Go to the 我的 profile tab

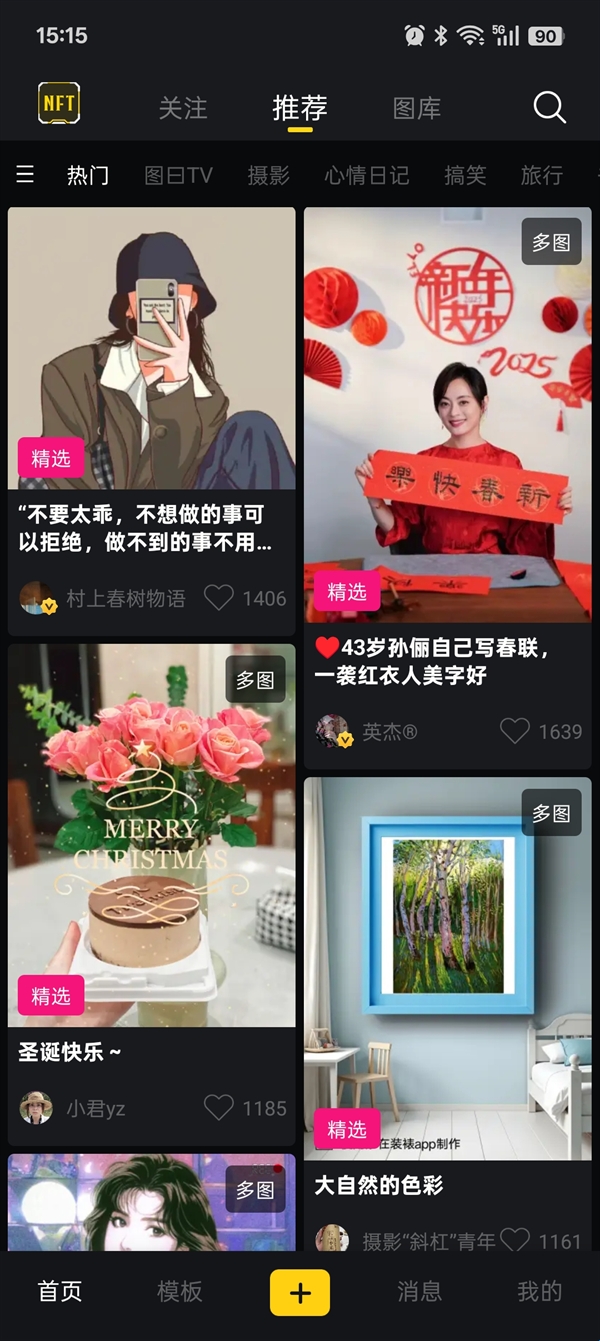pos(539,1292)
